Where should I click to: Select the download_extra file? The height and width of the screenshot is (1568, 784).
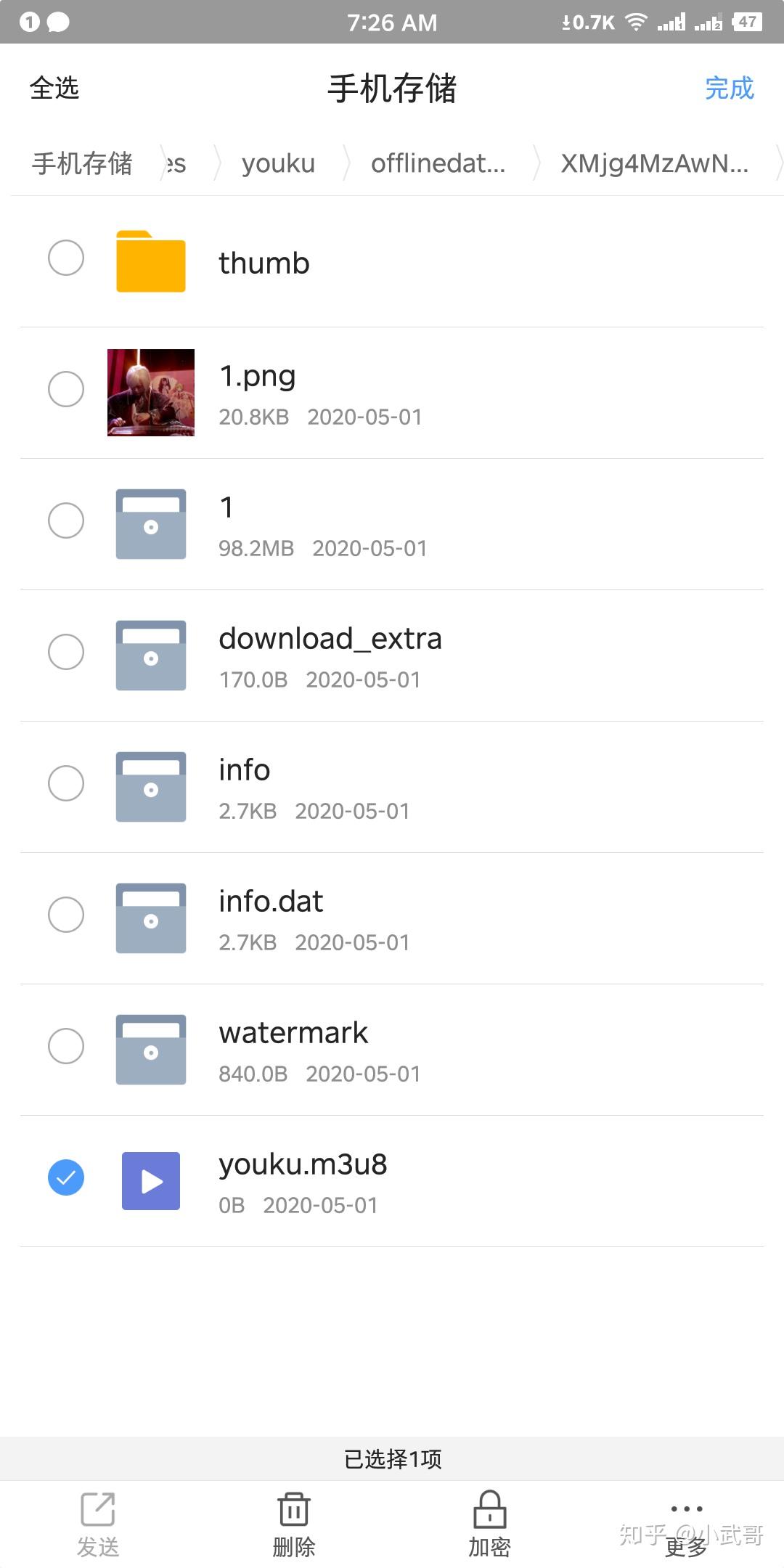(66, 652)
